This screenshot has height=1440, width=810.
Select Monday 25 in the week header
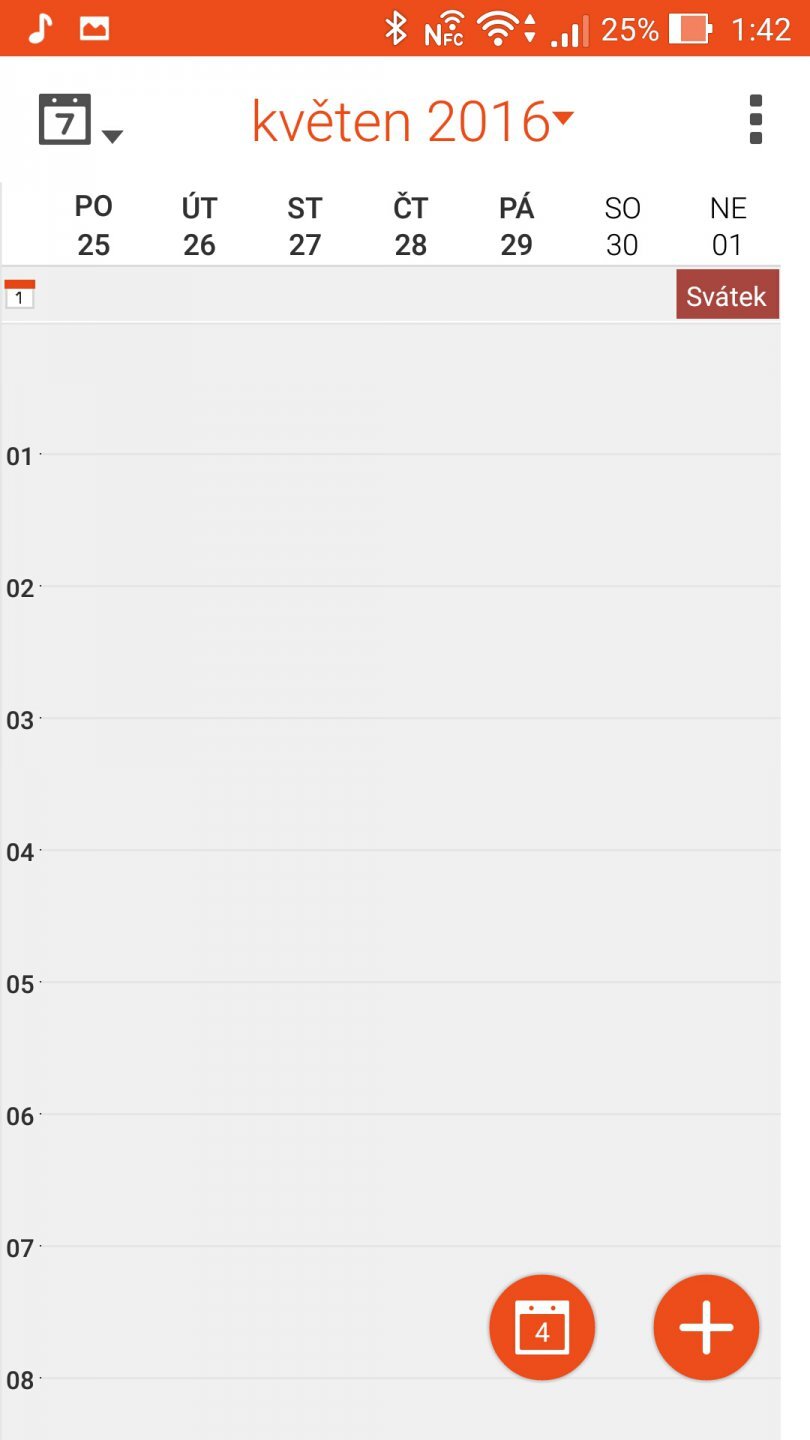coord(93,226)
